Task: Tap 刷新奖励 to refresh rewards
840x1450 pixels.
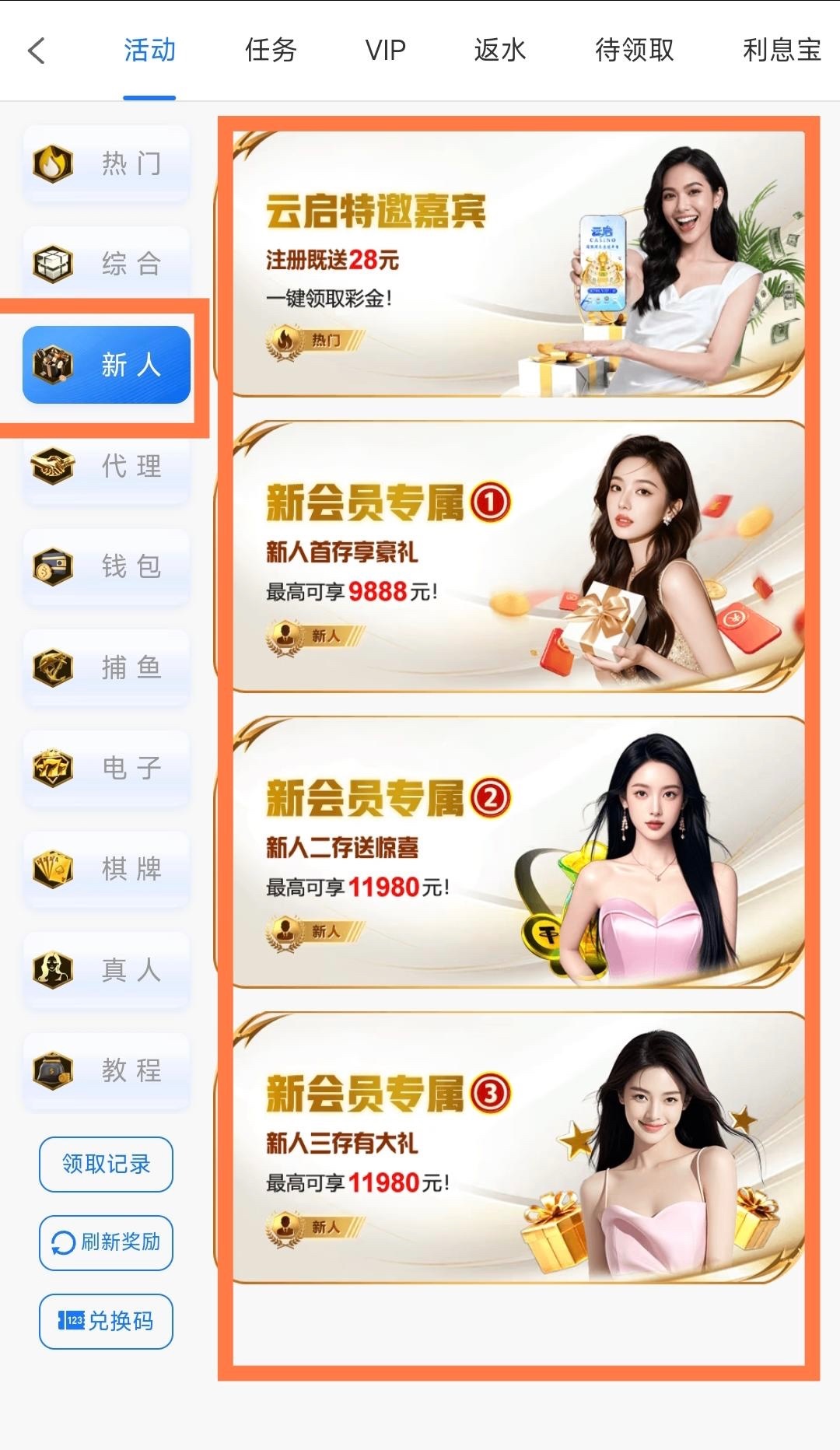Action: tap(106, 1242)
